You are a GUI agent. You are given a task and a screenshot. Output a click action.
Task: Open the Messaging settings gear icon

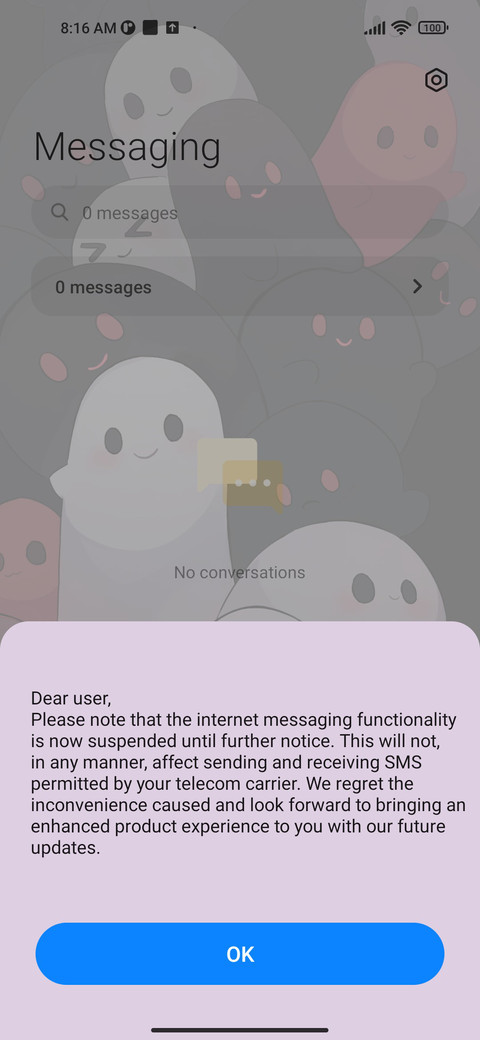coord(436,80)
